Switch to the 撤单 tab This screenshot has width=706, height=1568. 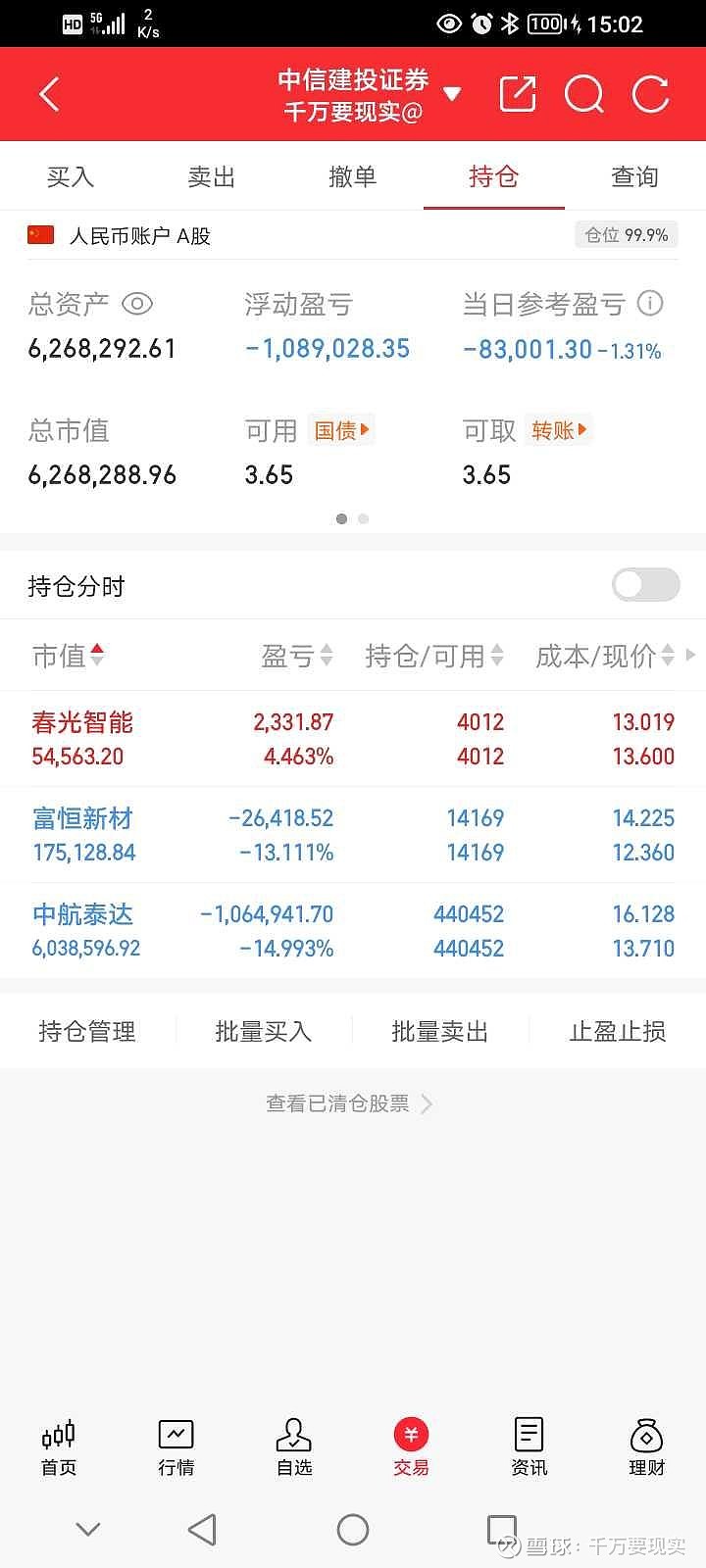(353, 176)
